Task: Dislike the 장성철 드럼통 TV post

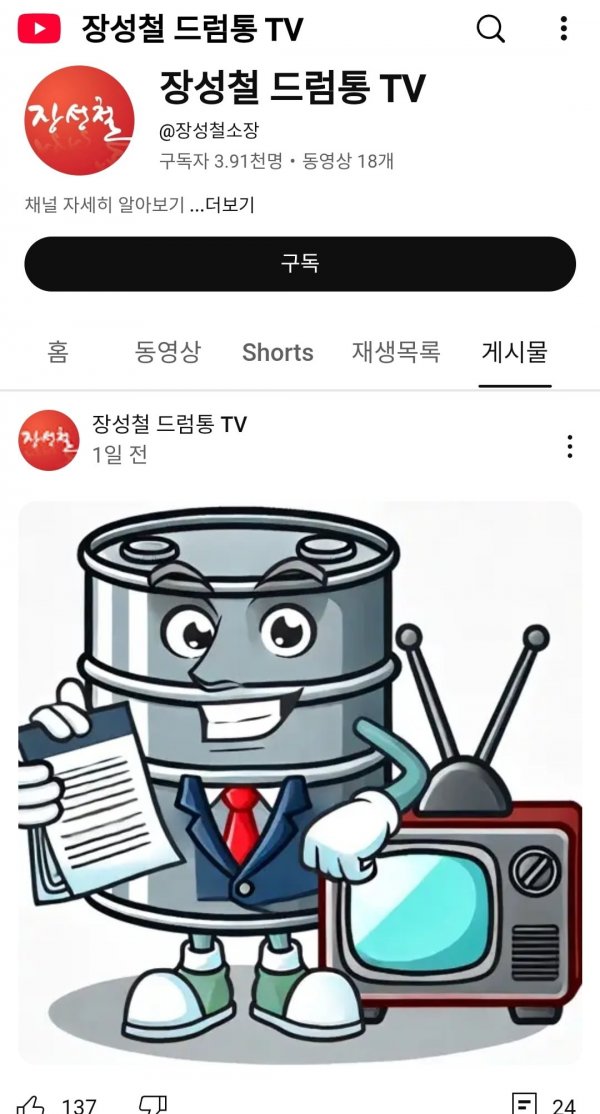Action: coord(153,1104)
